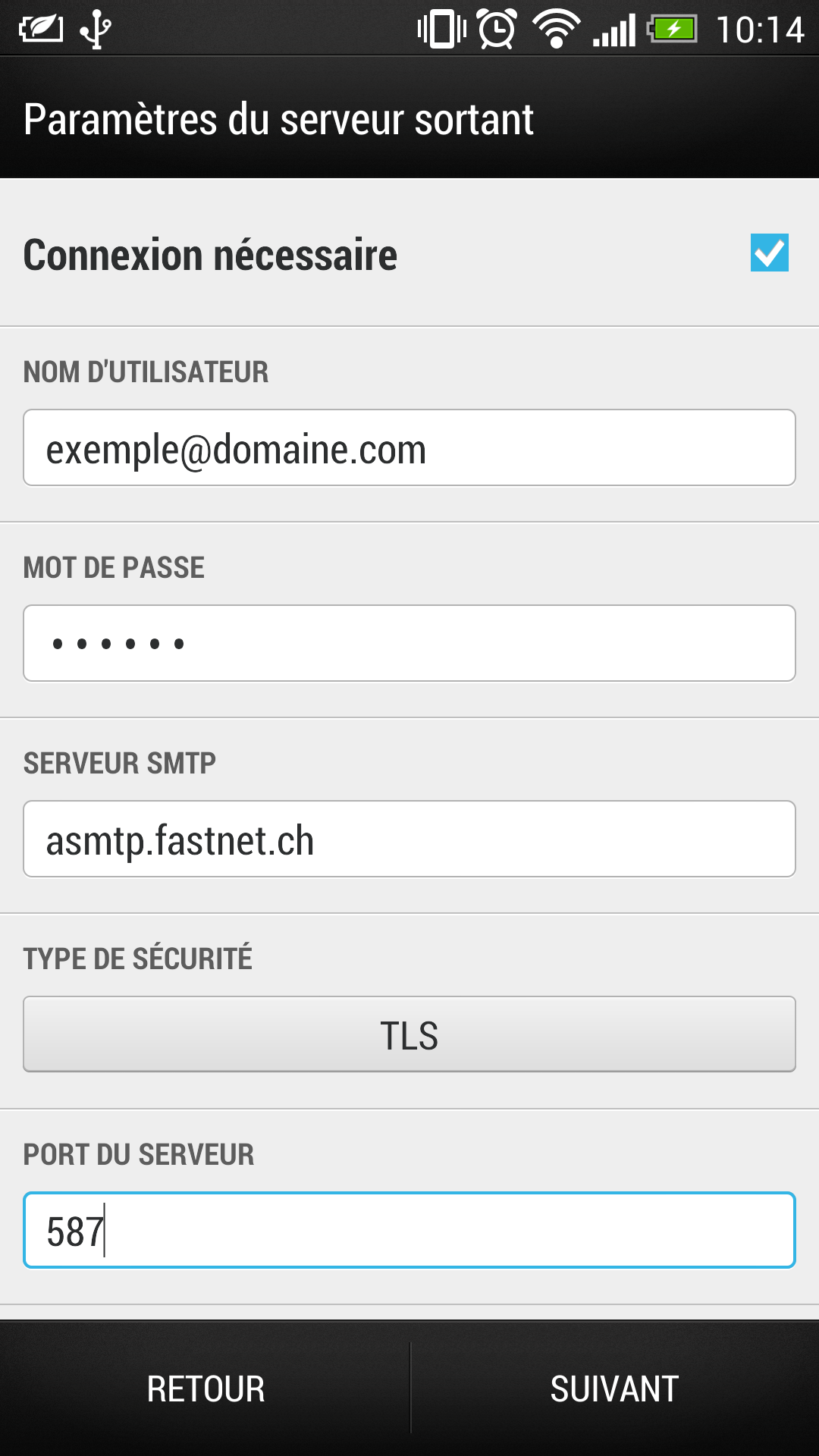Viewport: 819px width, 1456px height.
Task: Edit the Serveur SMTP field
Action: pos(409,839)
